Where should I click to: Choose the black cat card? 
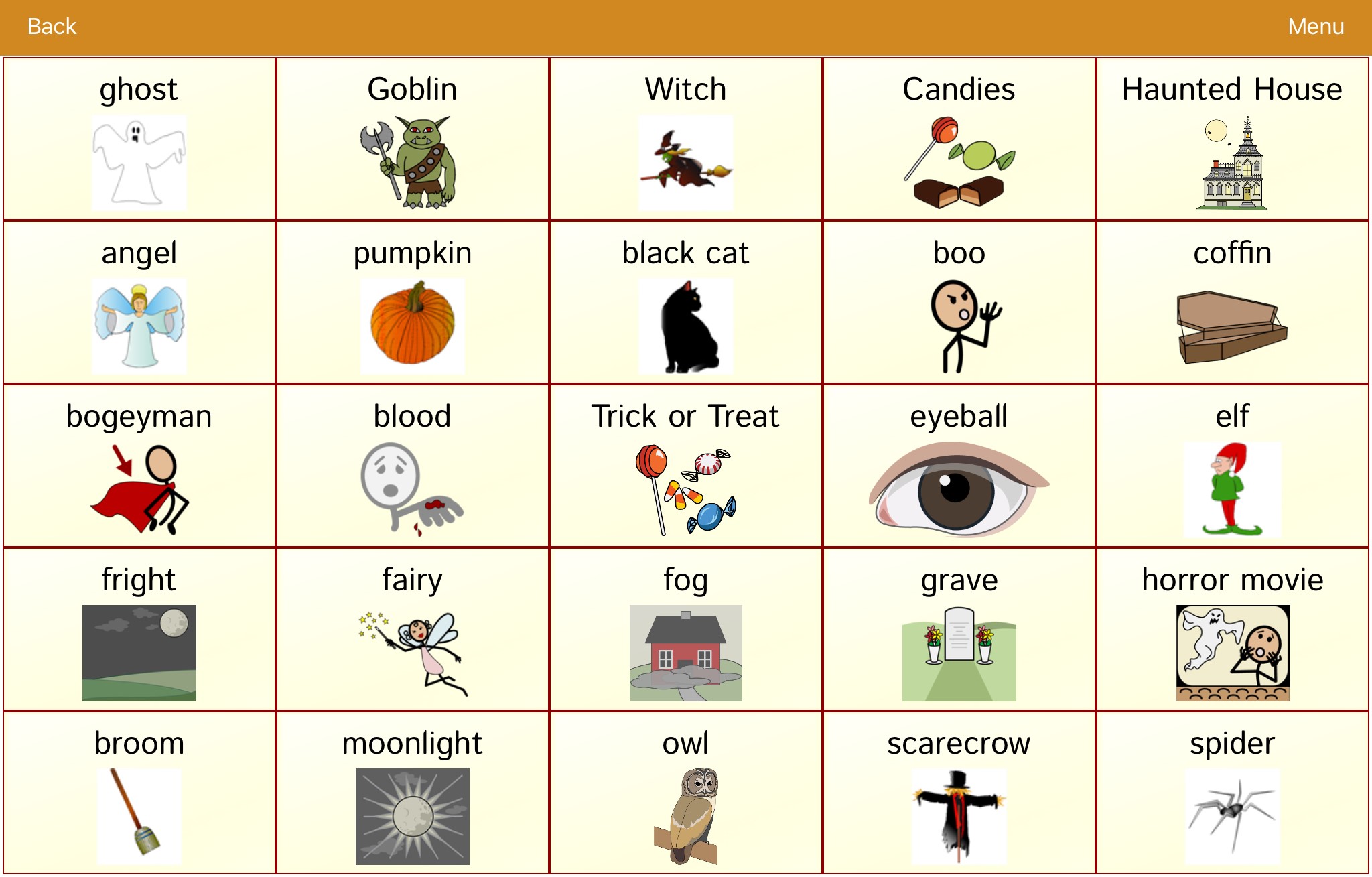(x=685, y=303)
